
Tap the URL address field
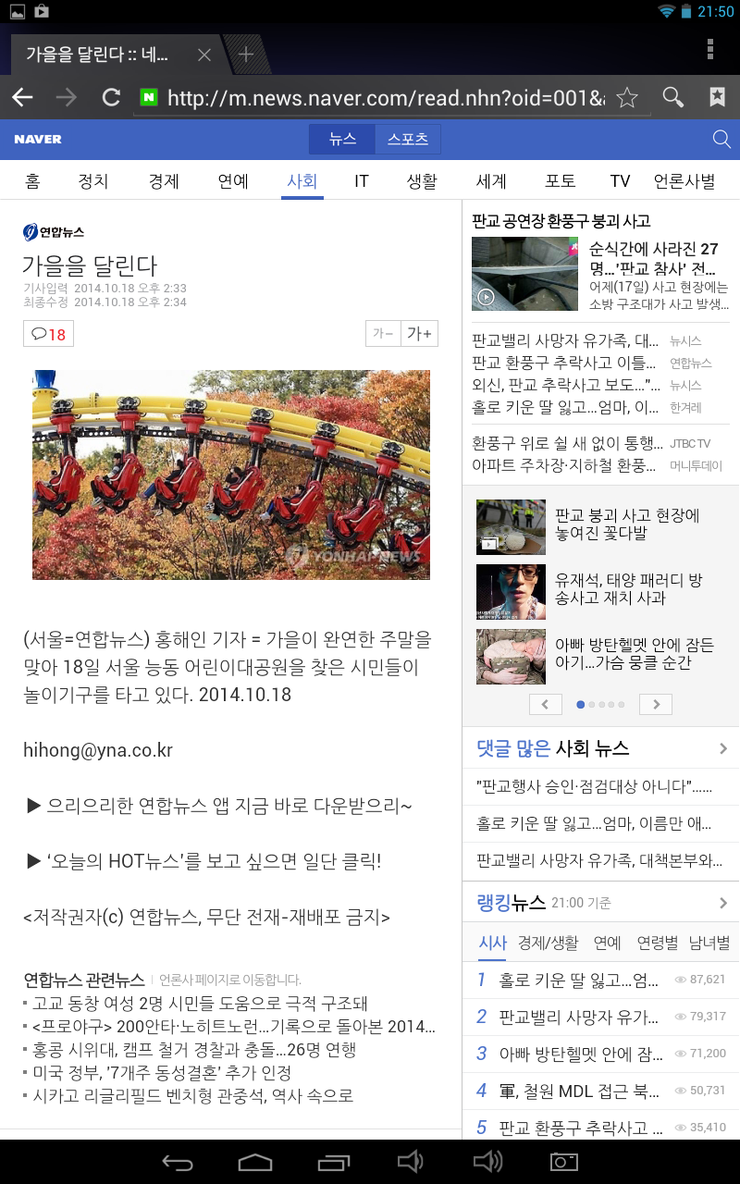click(x=385, y=98)
